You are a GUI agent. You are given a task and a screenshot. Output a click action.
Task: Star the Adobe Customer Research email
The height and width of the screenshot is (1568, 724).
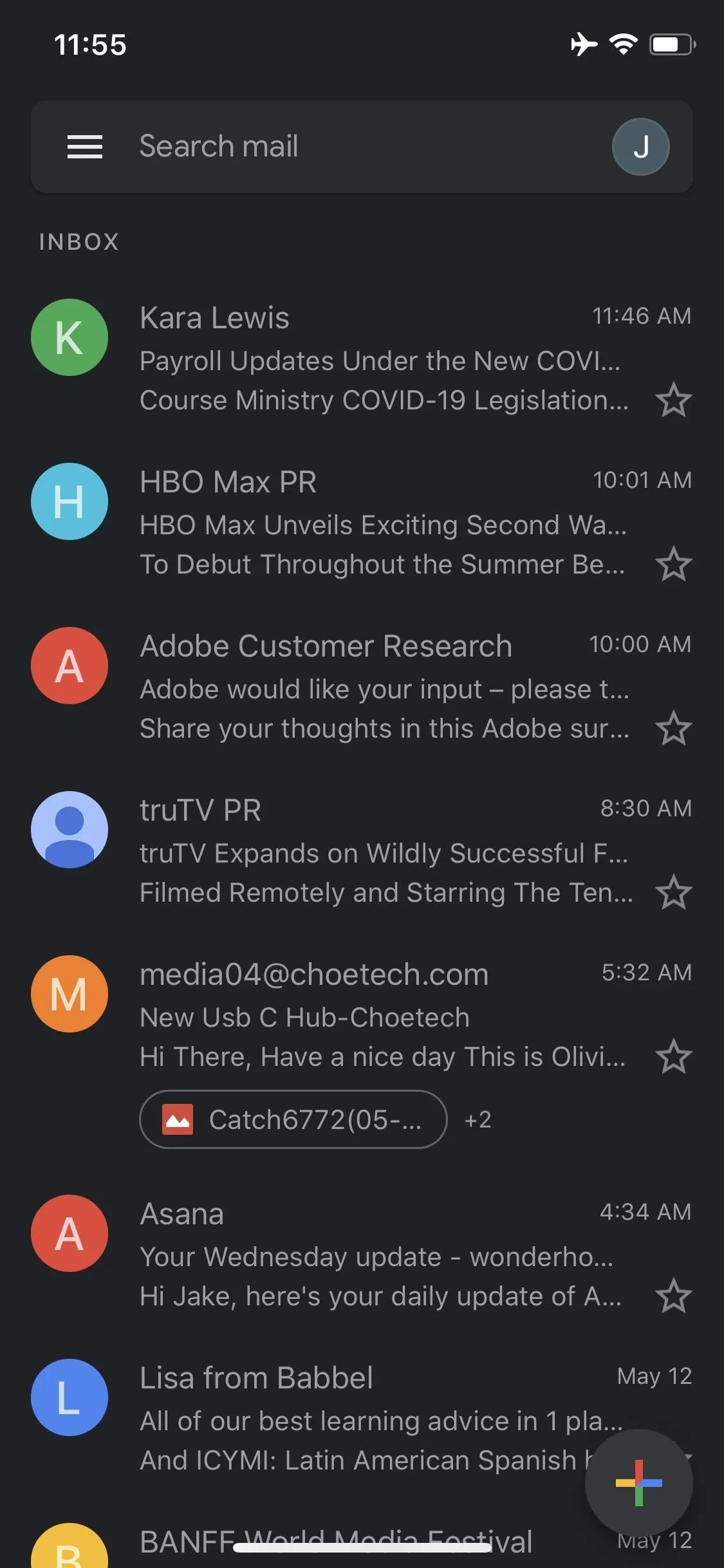(x=673, y=729)
